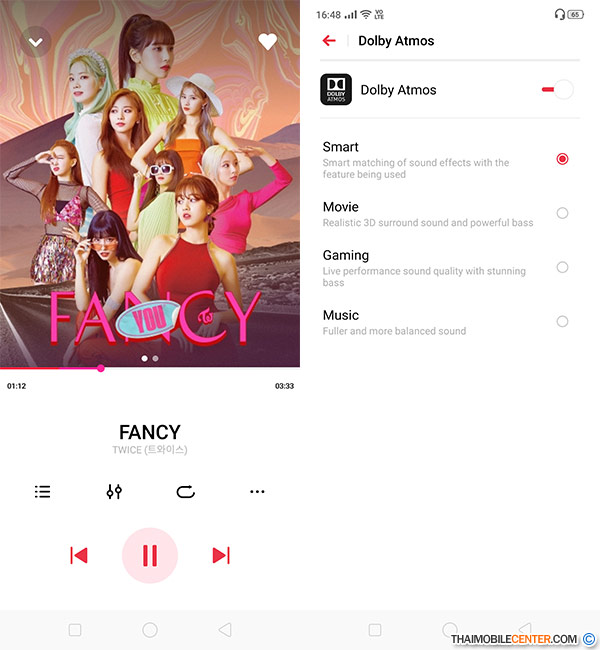Open the playlist queue icon
Screen dimensions: 600x650
click(42, 491)
